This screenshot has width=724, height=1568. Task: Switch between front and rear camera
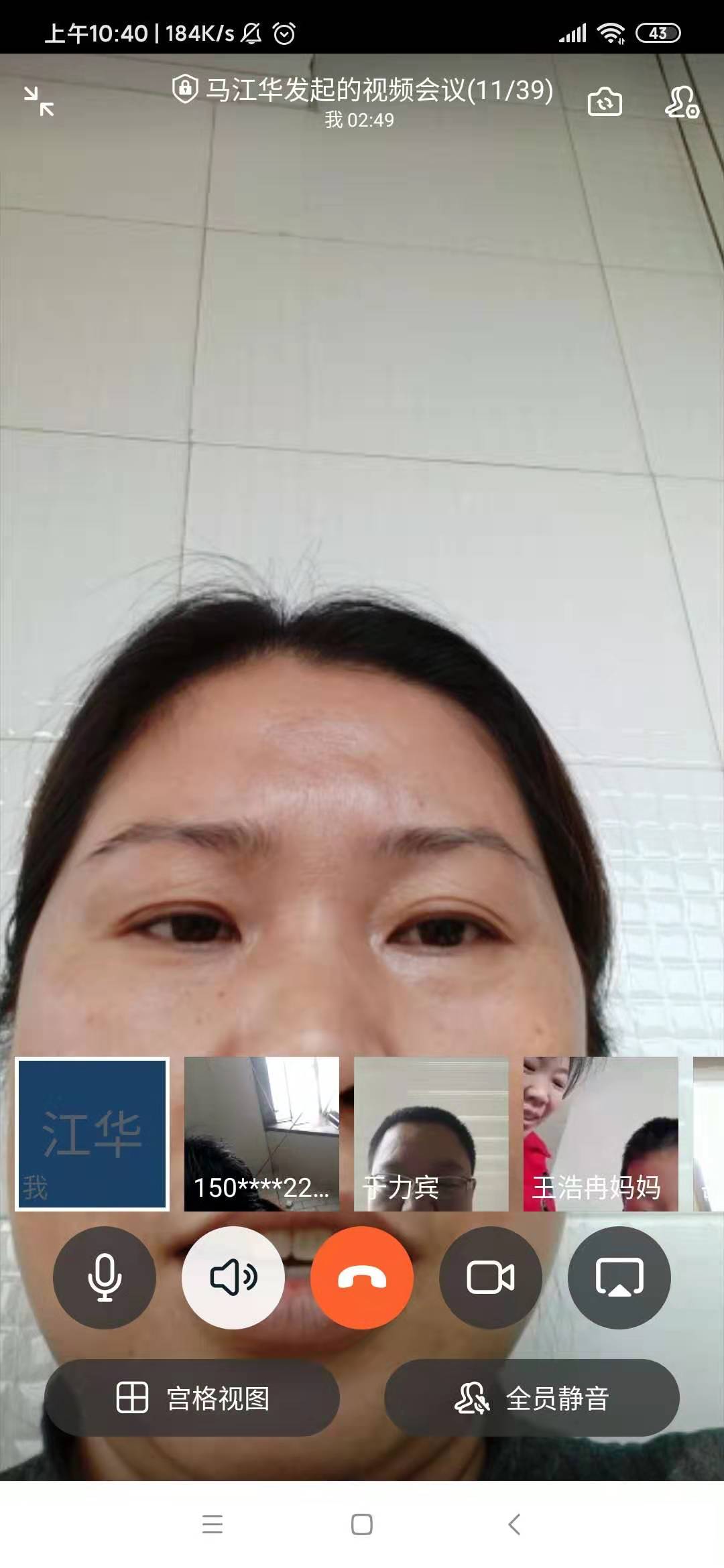point(605,102)
